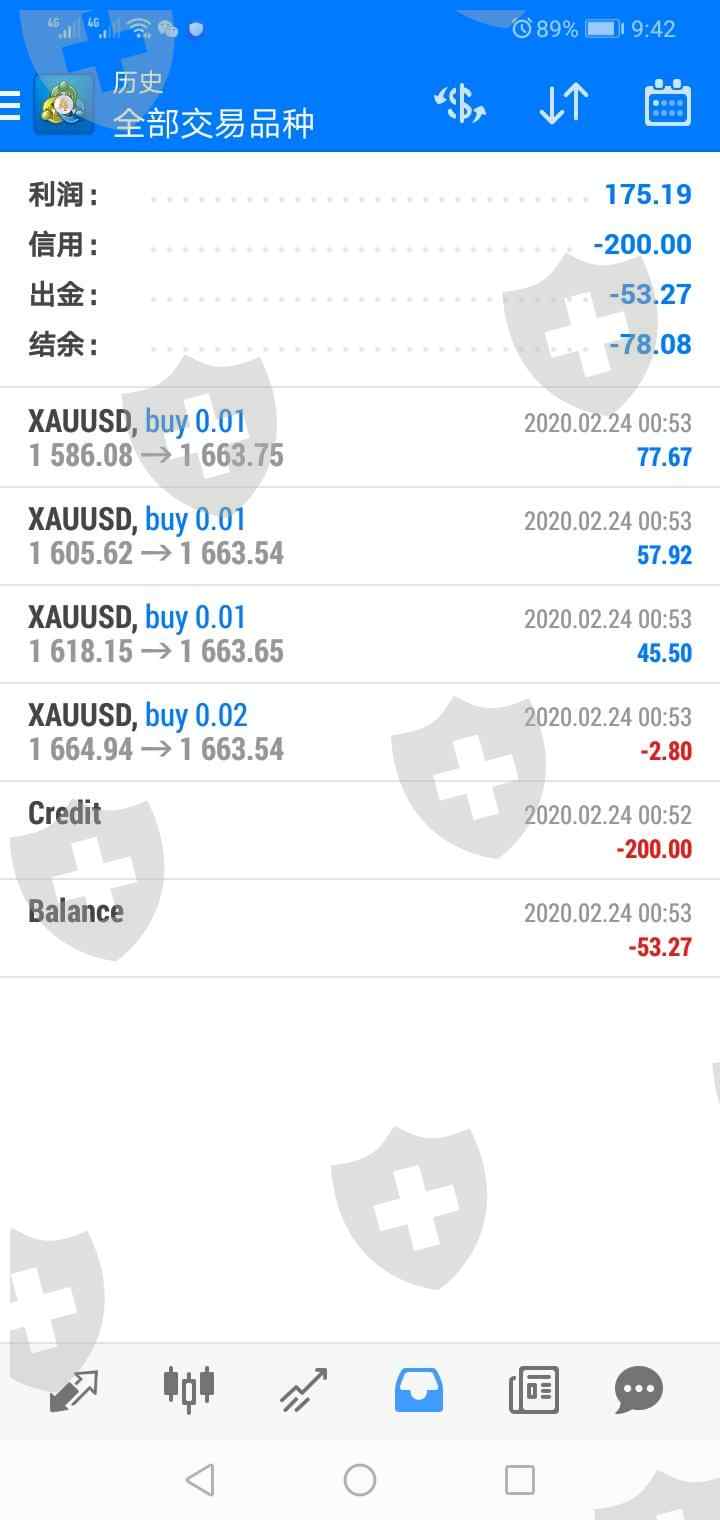Open the side drawer menu

12,104
